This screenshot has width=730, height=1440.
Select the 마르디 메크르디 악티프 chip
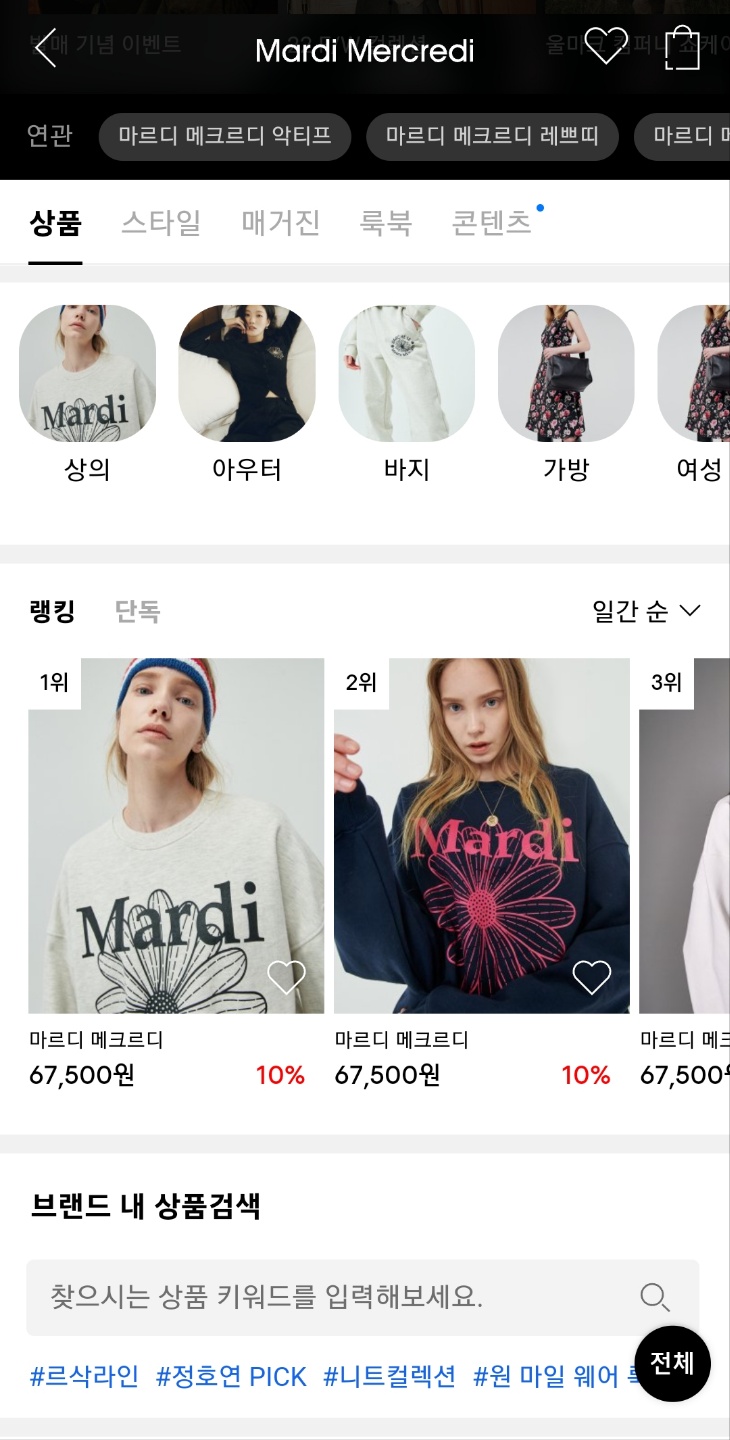225,136
